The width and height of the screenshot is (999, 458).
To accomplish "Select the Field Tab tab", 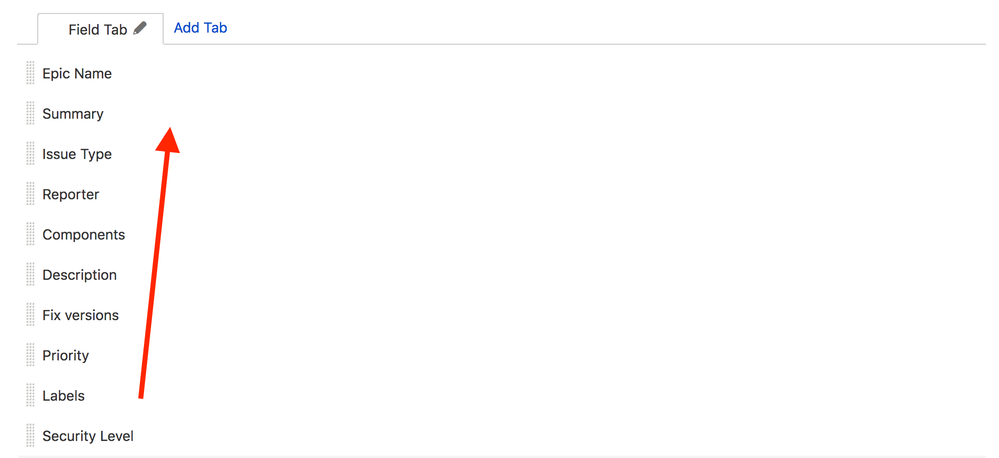I will coord(96,30).
